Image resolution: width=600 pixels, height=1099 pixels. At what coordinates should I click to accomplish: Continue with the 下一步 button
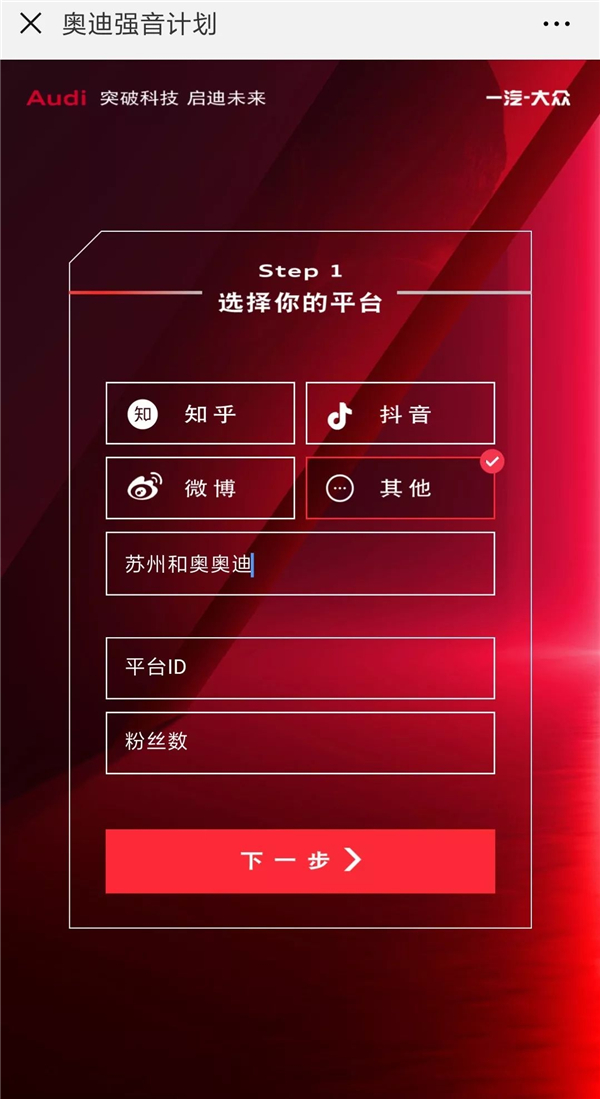(x=300, y=860)
